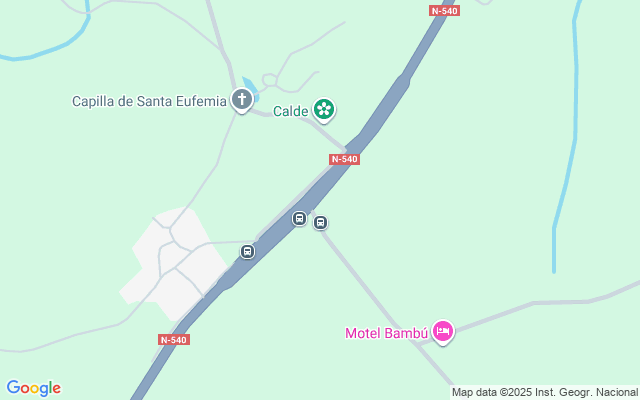Tap the bus stop beside the built-up area
640x400 pixels.
click(248, 251)
